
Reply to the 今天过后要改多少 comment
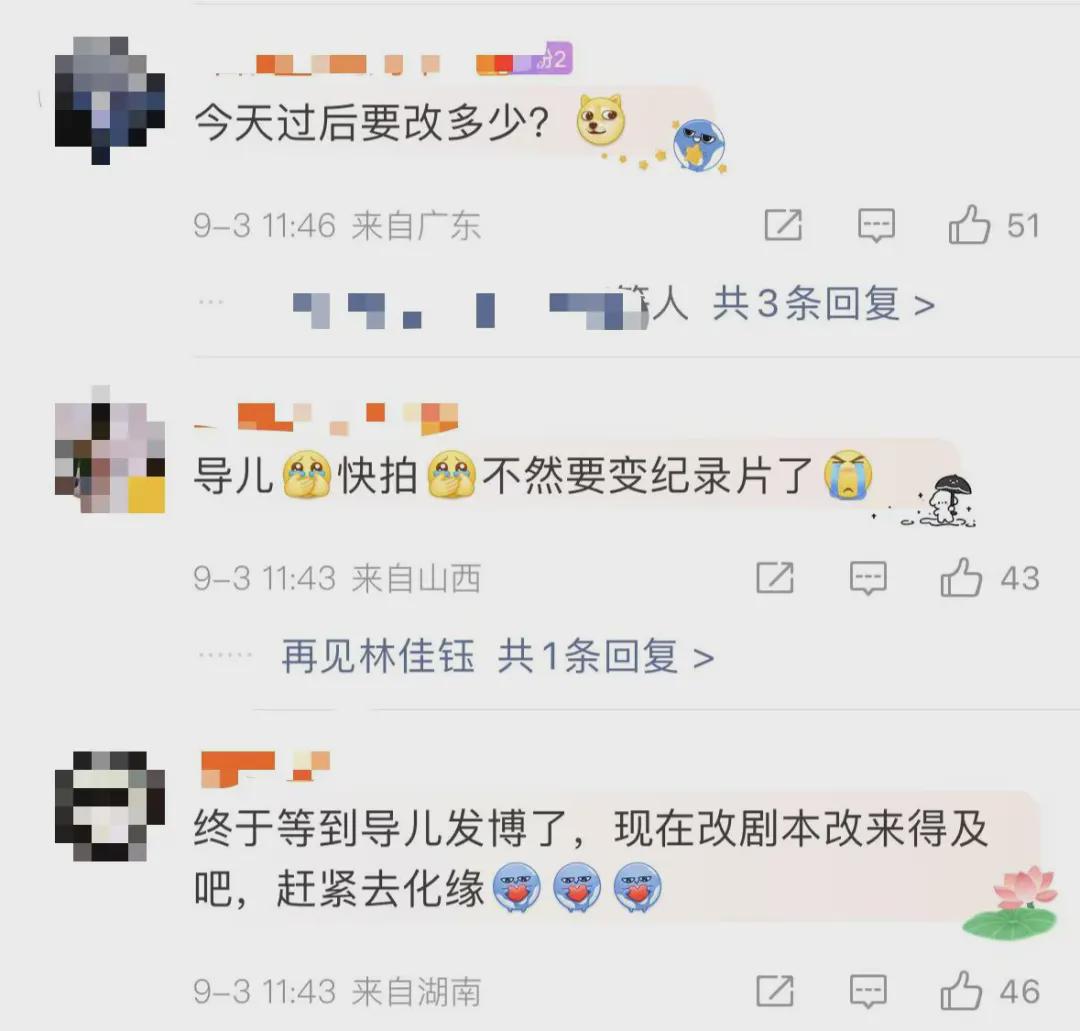click(876, 226)
